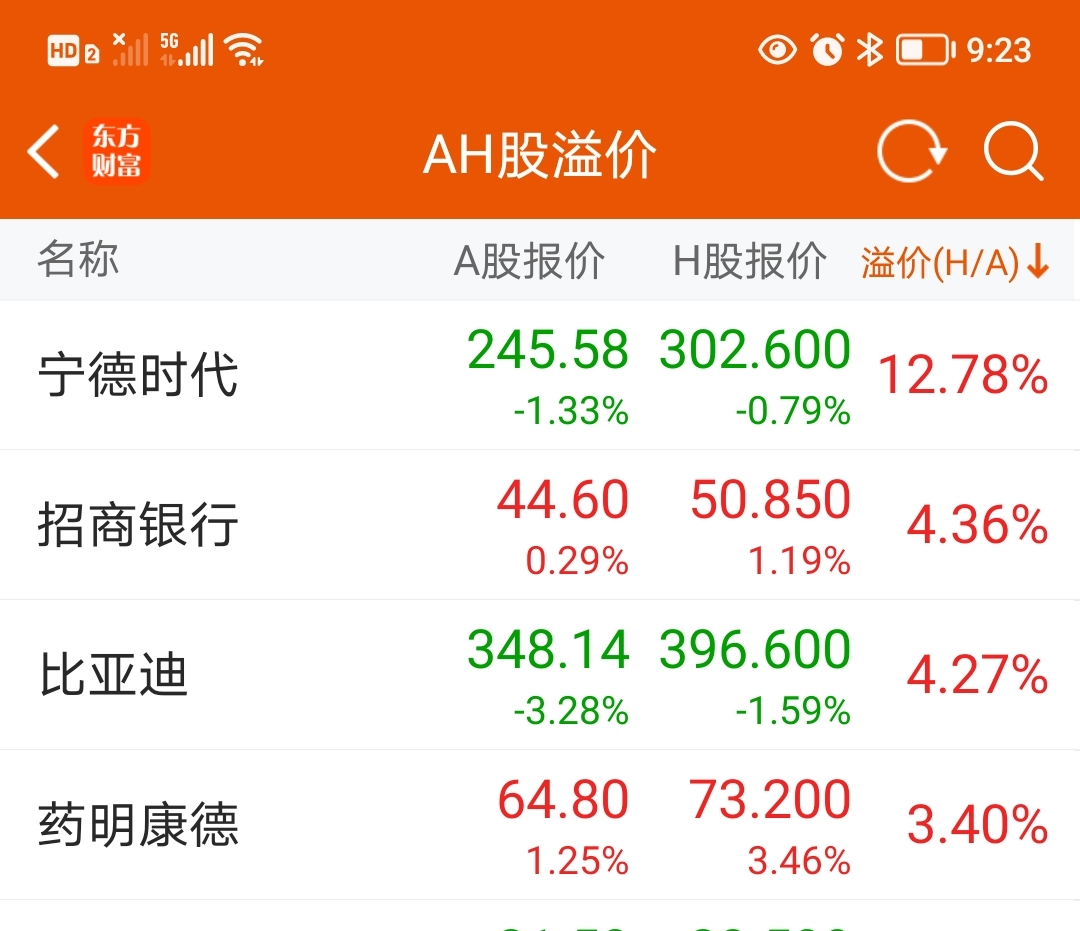Select the 药明康德 row

coord(138,825)
